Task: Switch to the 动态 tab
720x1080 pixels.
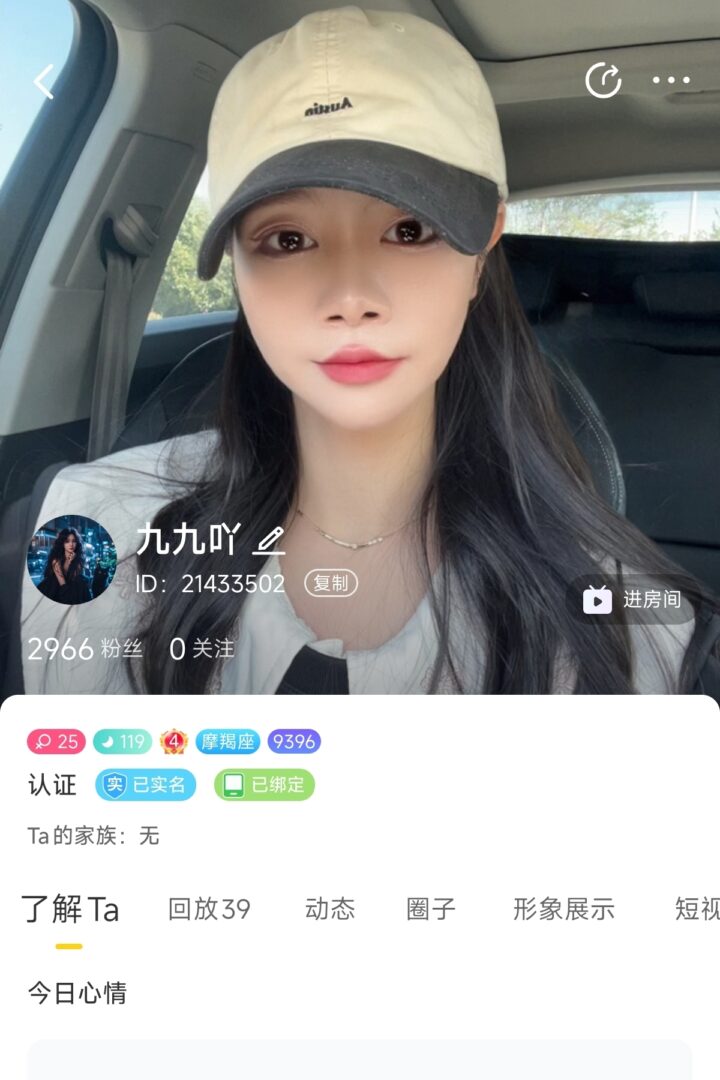Action: pos(330,909)
